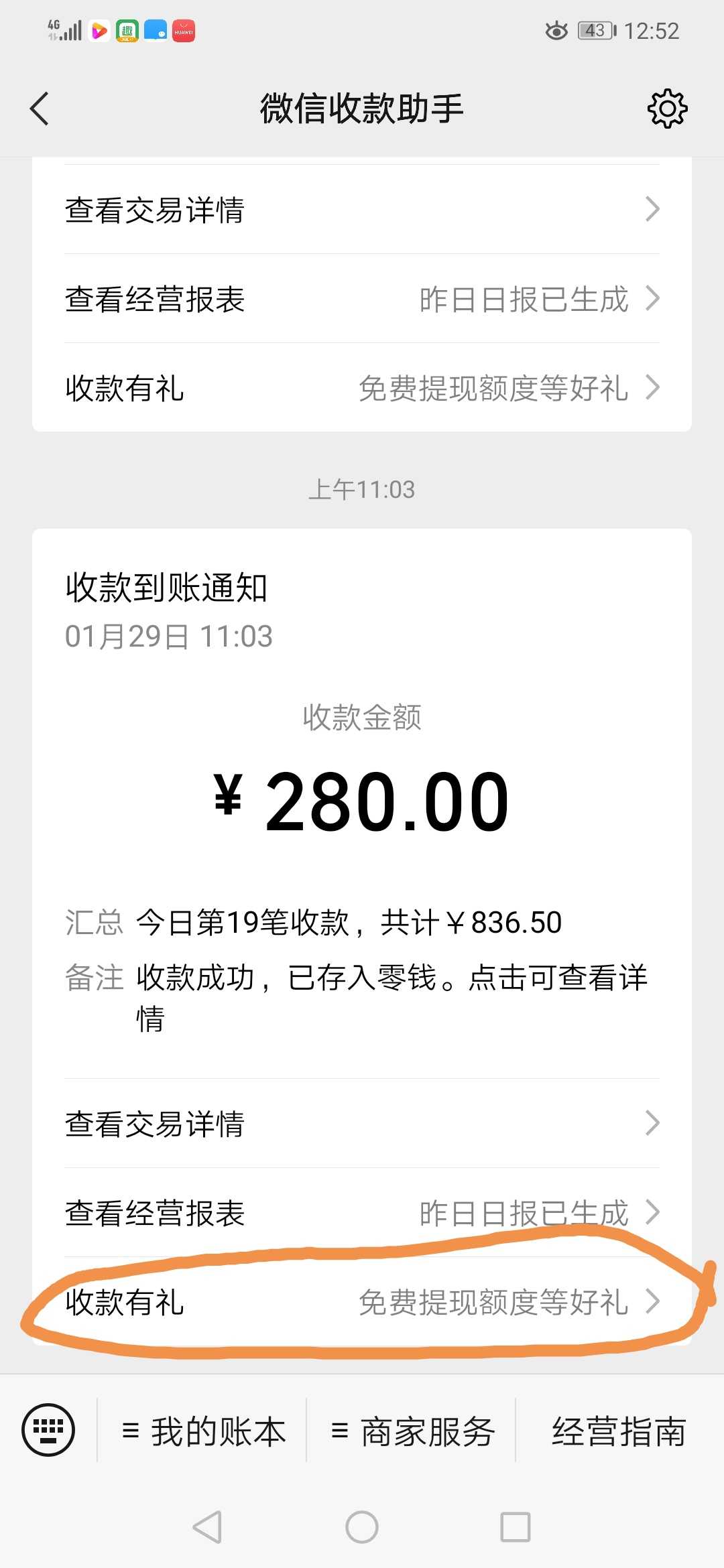This screenshot has height=1568, width=724.
Task: Tap the system recent apps button
Action: pyautogui.click(x=516, y=1527)
